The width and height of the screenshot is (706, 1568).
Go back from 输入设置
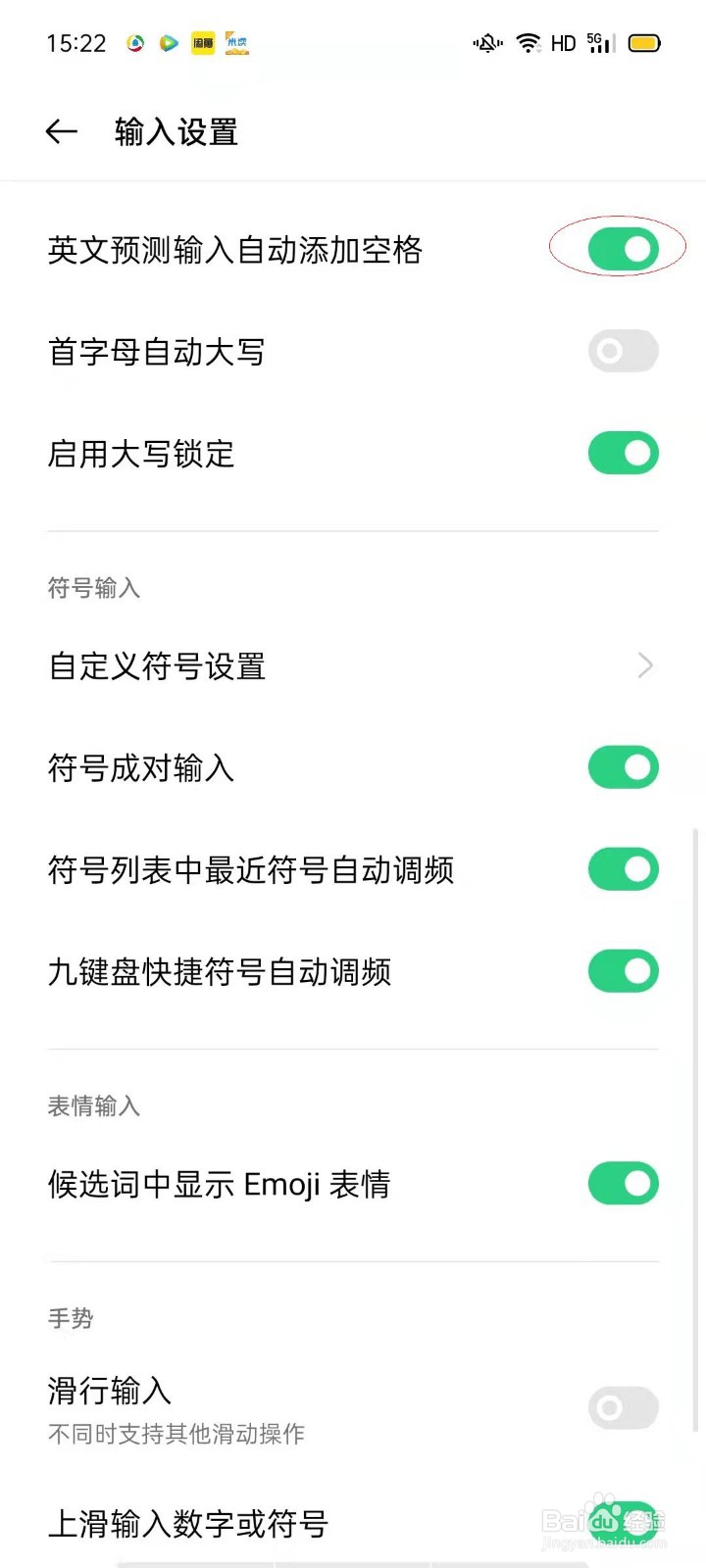pos(61,132)
